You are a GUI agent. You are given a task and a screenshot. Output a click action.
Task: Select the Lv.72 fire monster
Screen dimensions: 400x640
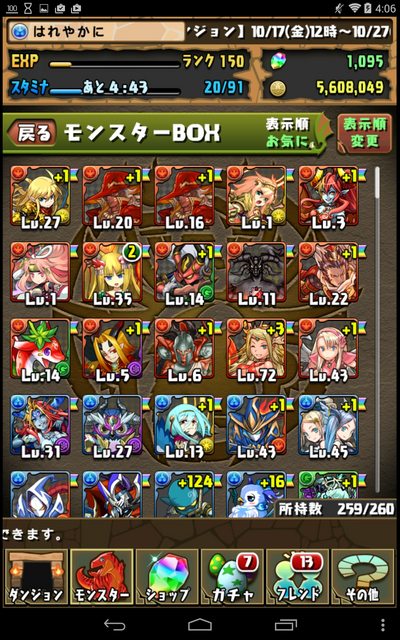coord(256,351)
